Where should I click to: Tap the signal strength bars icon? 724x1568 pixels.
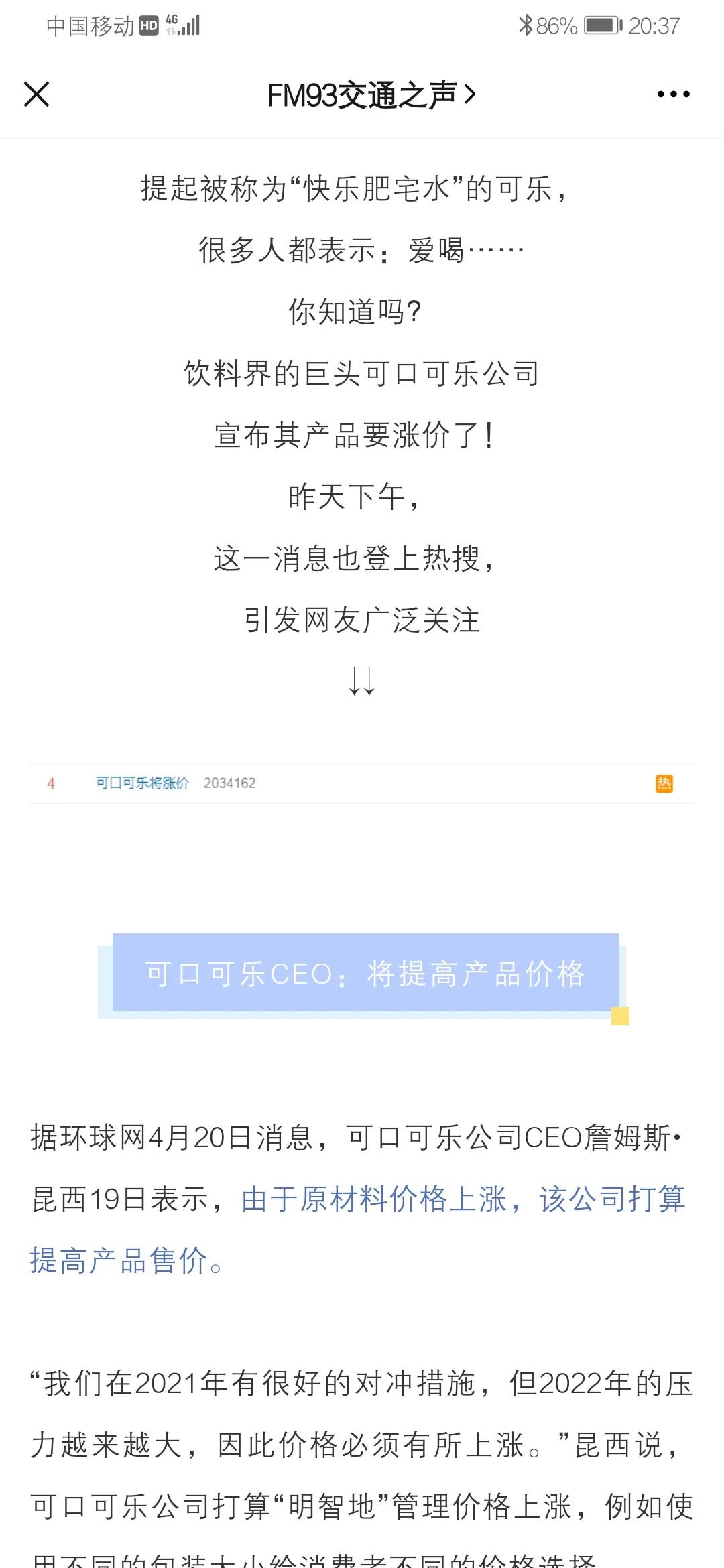click(188, 25)
